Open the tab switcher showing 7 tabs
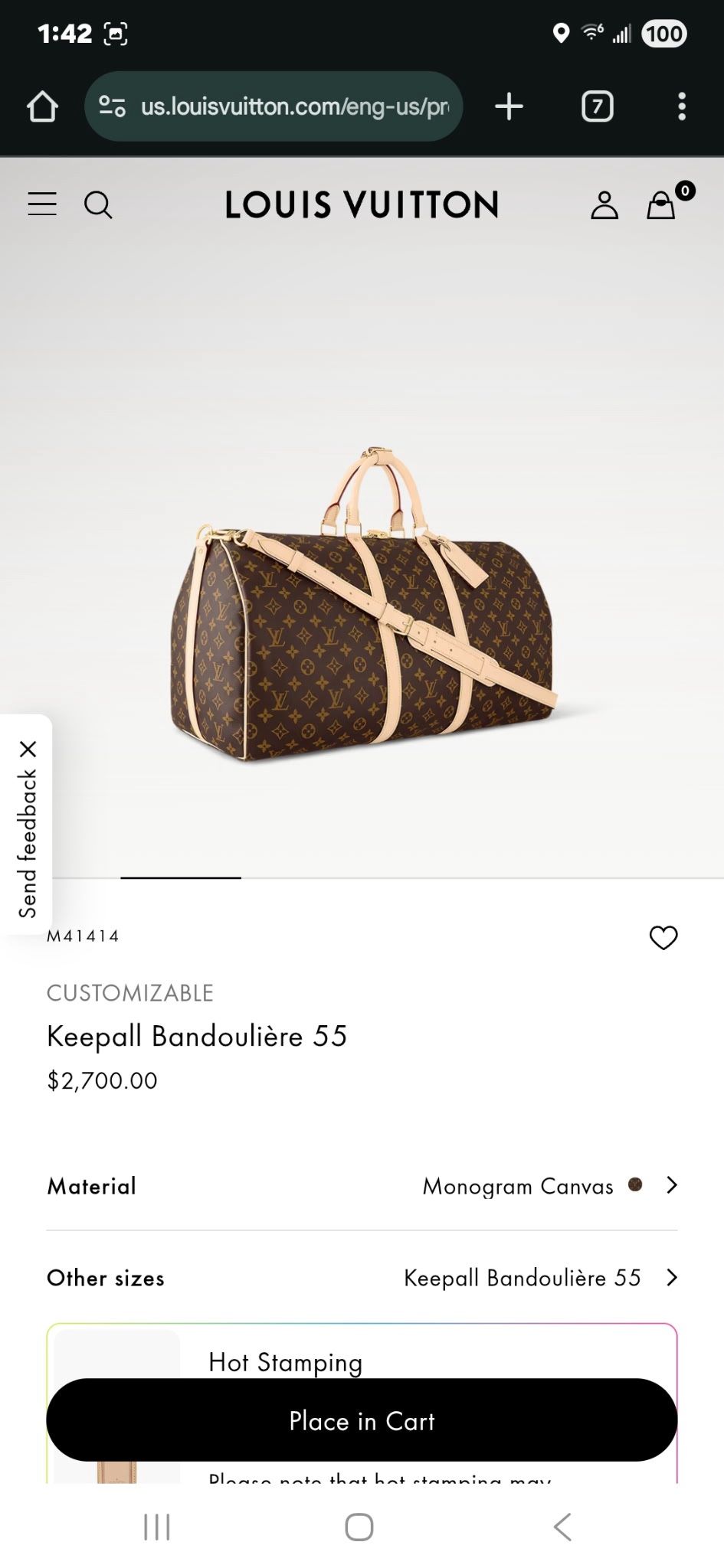Image resolution: width=724 pixels, height=1568 pixels. point(596,106)
